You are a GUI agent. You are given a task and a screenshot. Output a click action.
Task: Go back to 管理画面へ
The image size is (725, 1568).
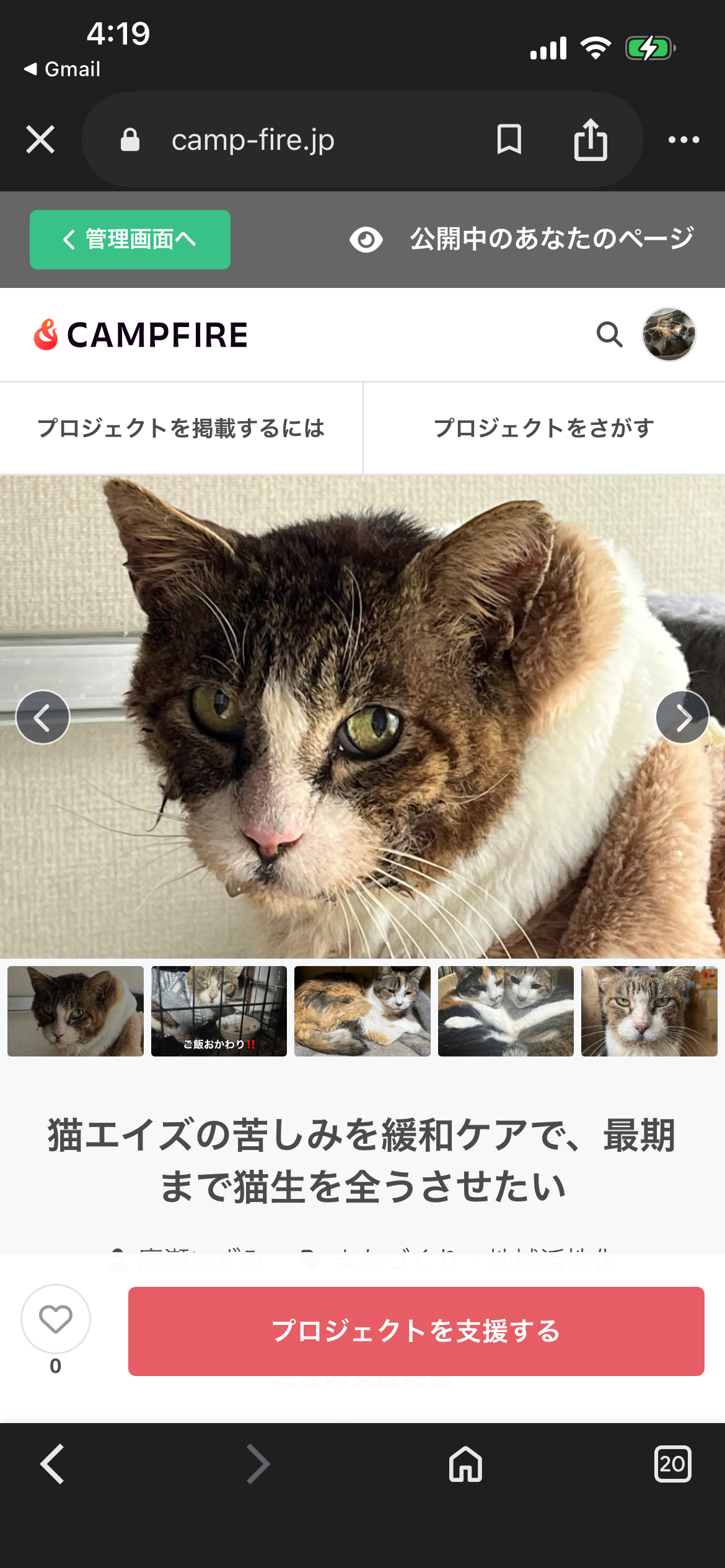(130, 240)
